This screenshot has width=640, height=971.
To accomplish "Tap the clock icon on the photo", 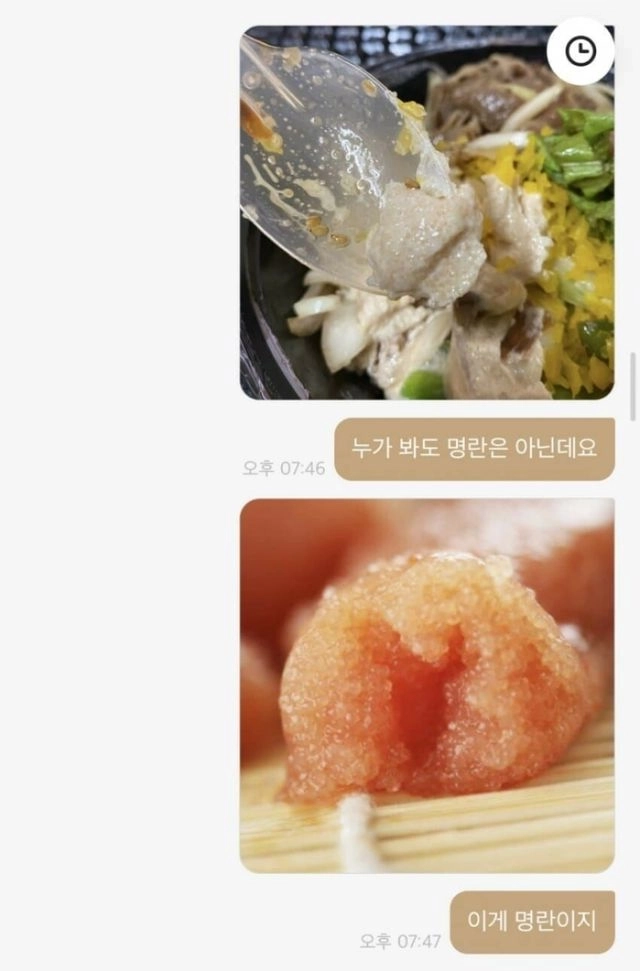I will 580,51.
